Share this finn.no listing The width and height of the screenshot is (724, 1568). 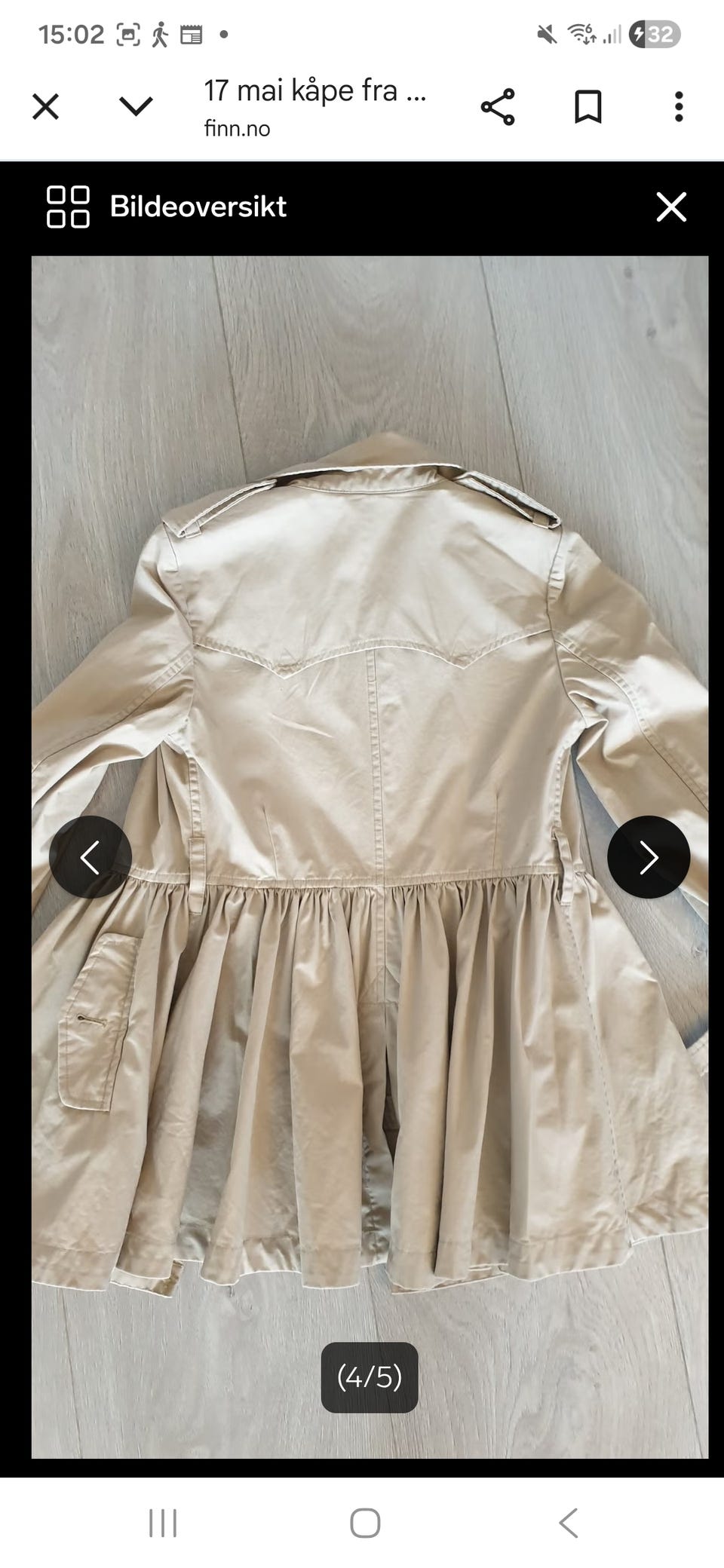click(498, 107)
